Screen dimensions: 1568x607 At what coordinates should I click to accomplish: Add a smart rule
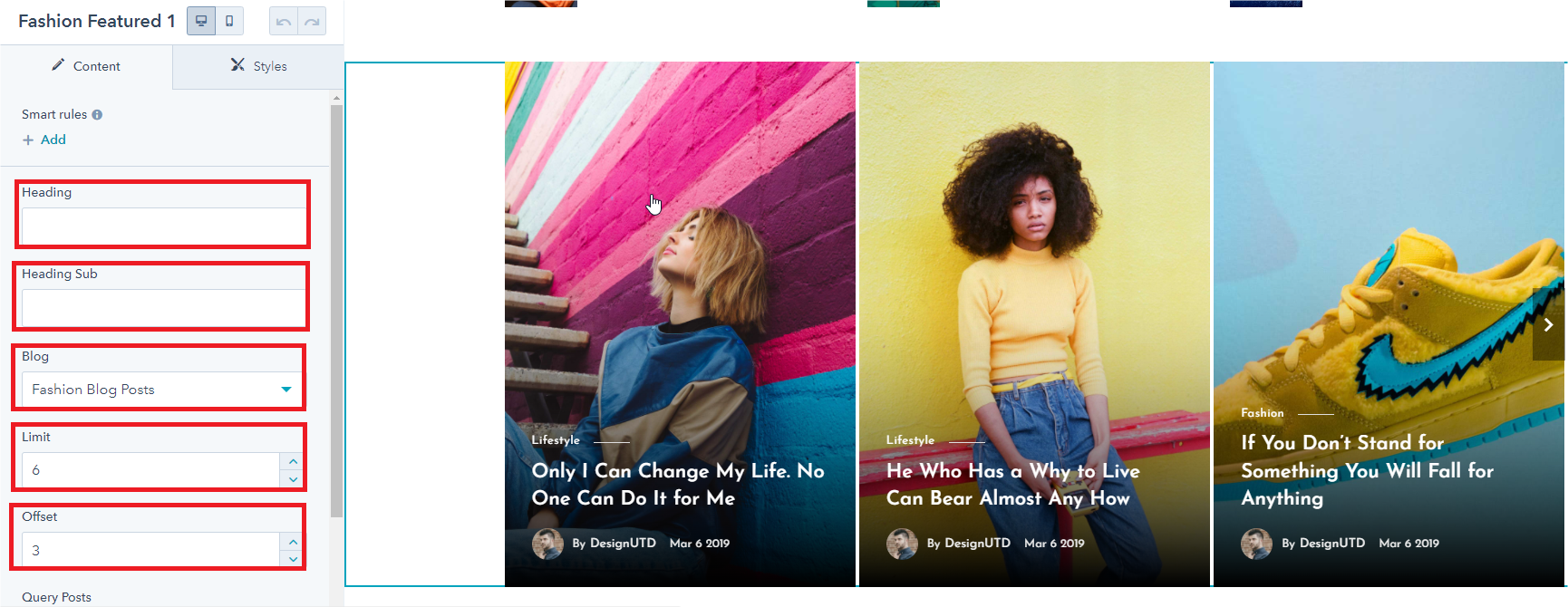coord(44,140)
